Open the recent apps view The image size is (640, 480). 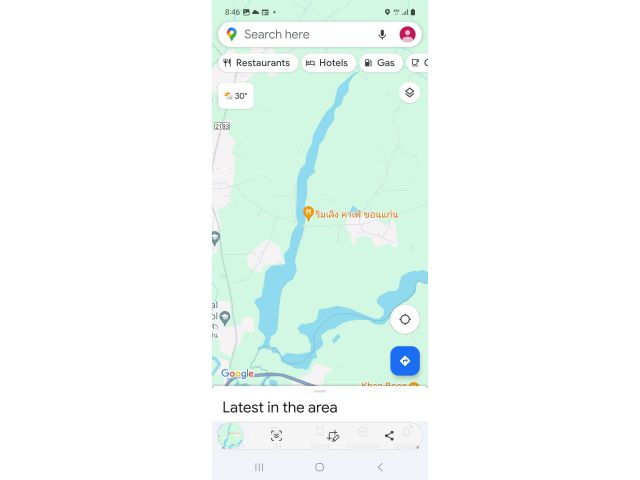[259, 467]
